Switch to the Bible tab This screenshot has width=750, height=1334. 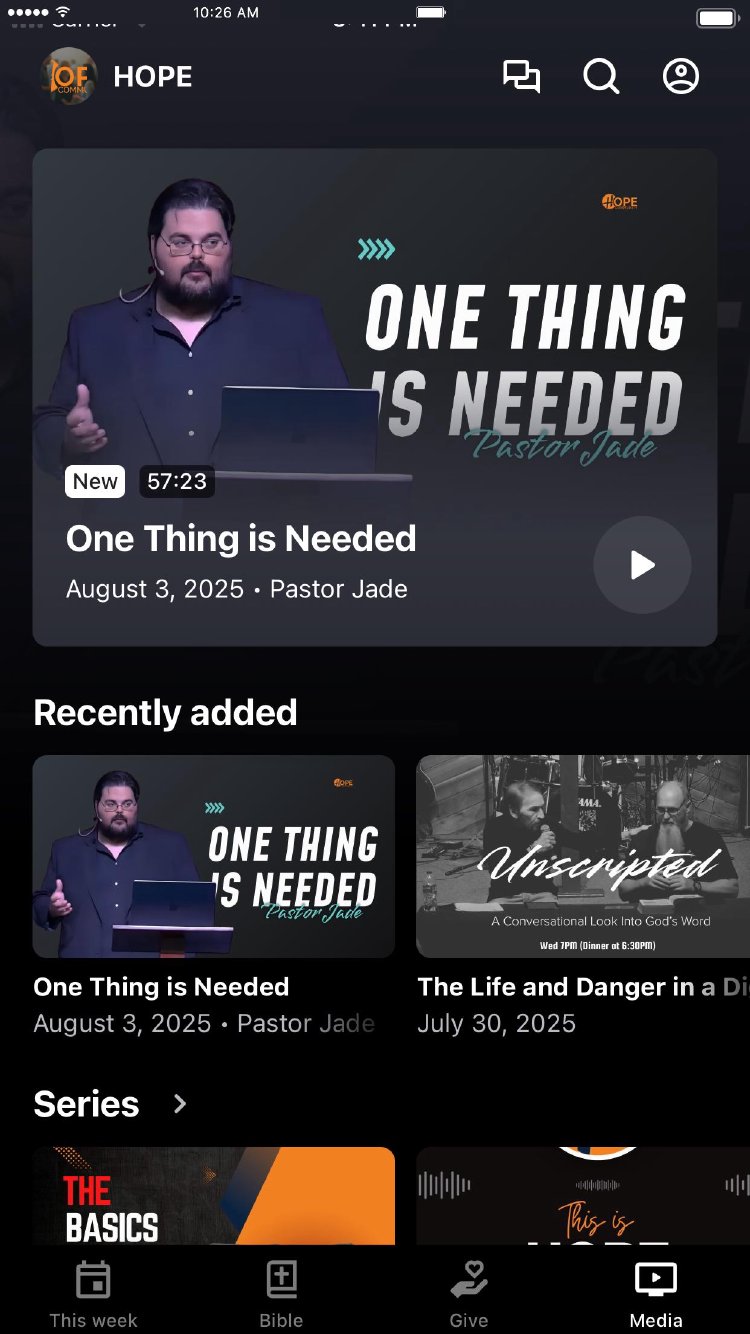coord(281,1294)
